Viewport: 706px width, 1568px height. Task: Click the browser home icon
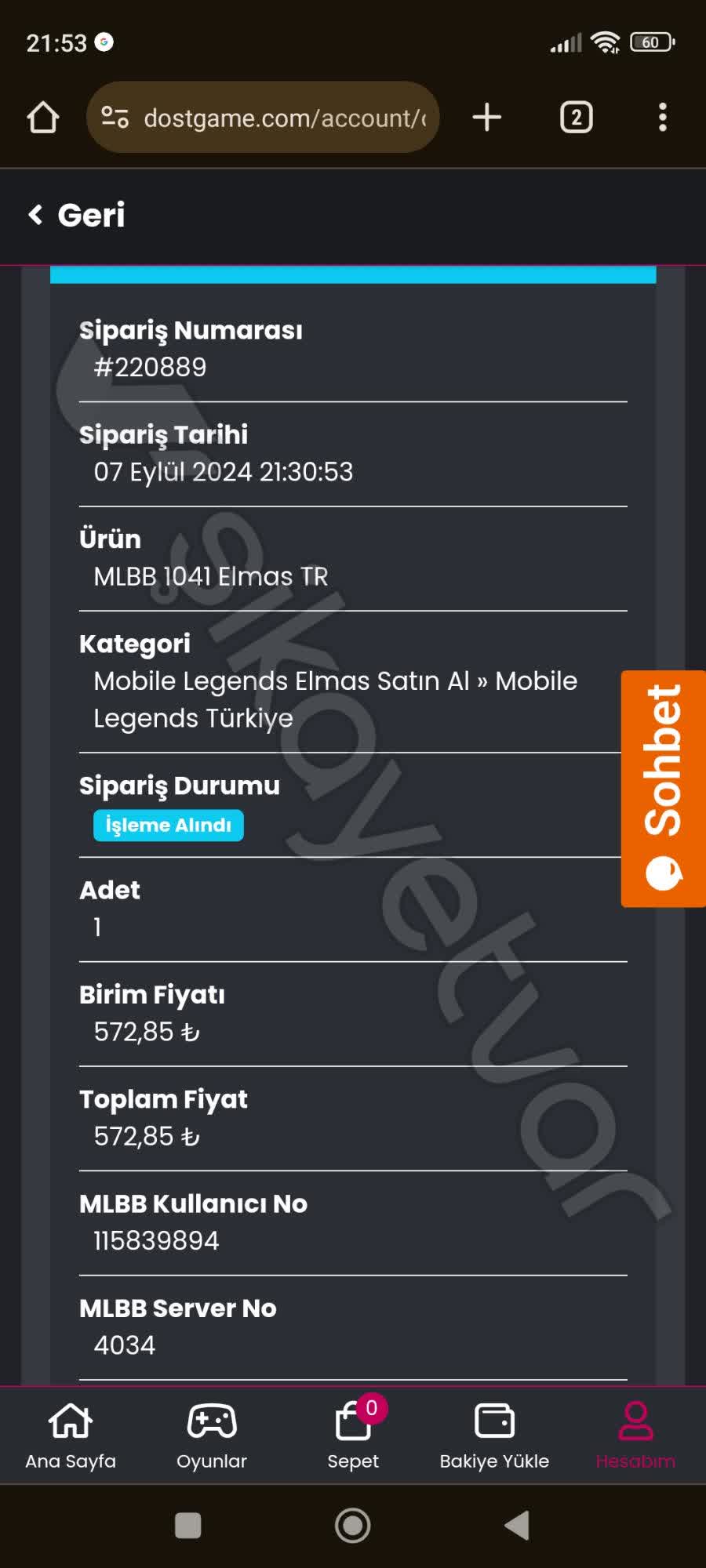coord(43,118)
